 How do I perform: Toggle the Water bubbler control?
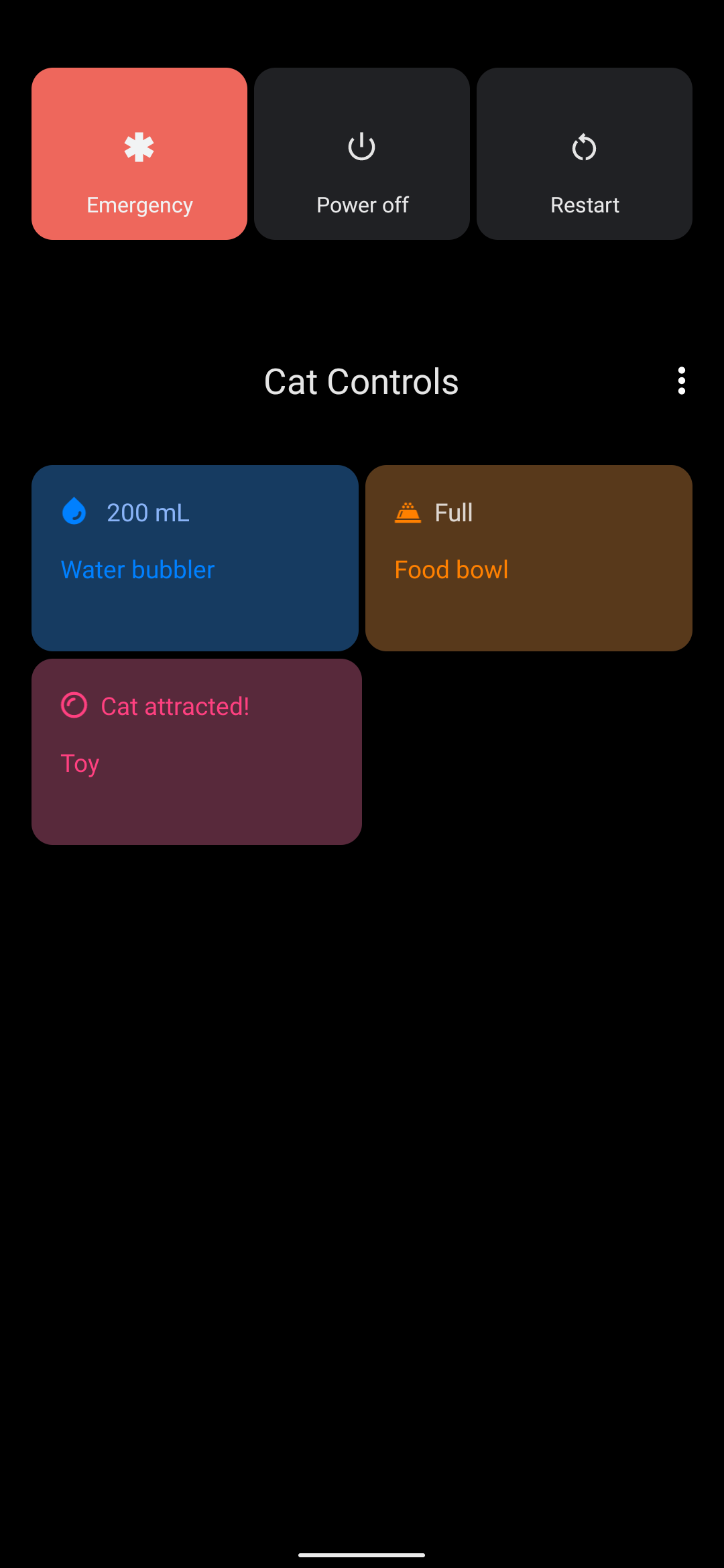point(195,558)
